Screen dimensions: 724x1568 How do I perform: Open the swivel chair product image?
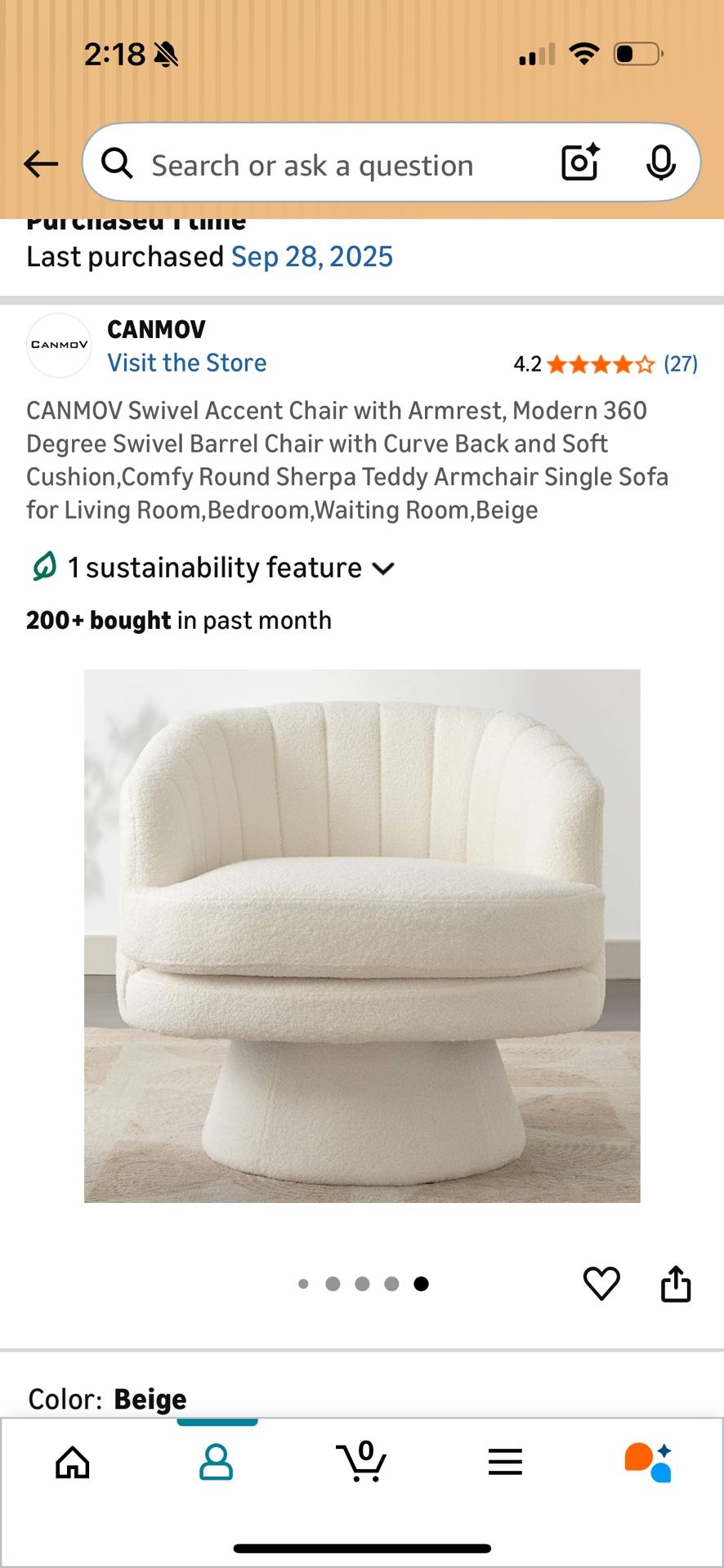362,935
